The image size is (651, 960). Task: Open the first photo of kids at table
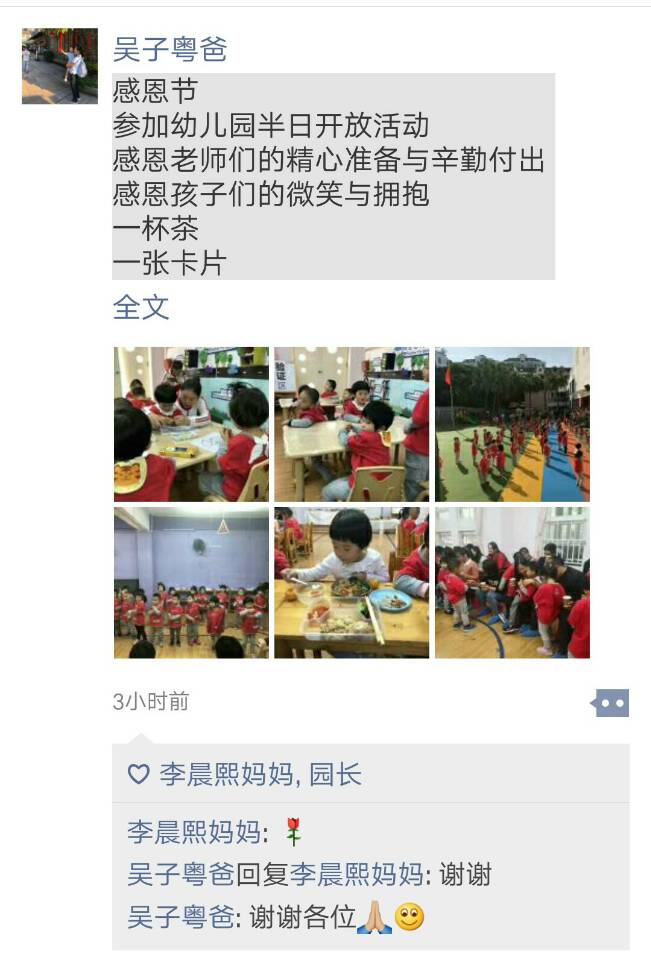(x=191, y=424)
